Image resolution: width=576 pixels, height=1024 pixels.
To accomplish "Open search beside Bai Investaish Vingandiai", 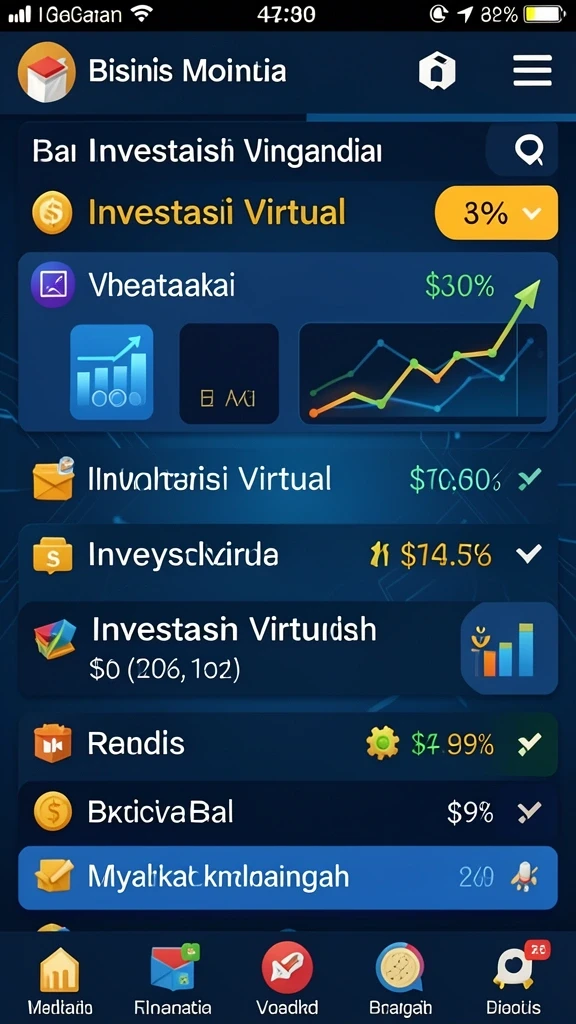I will tap(524, 152).
